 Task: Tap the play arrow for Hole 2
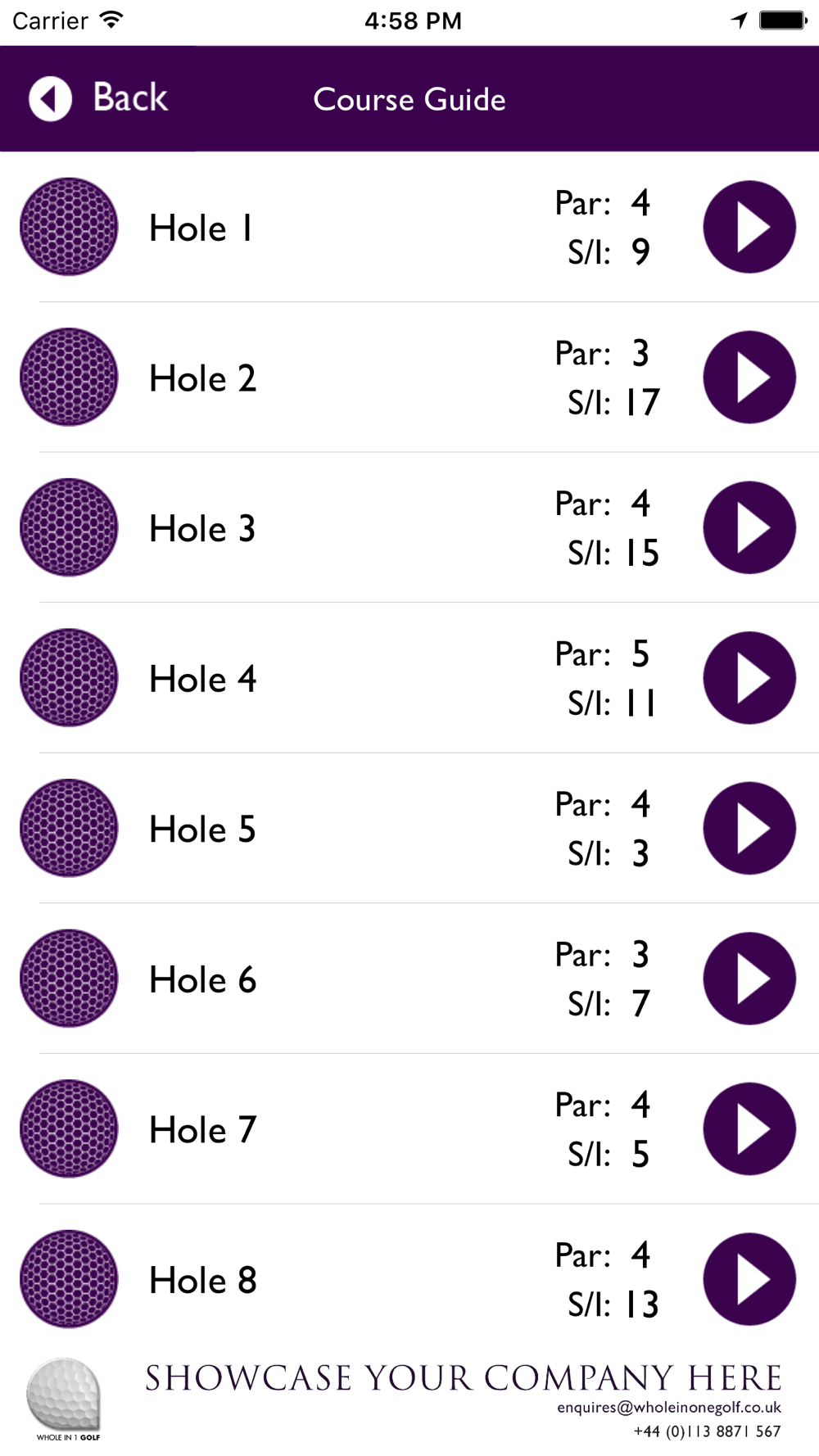(749, 378)
